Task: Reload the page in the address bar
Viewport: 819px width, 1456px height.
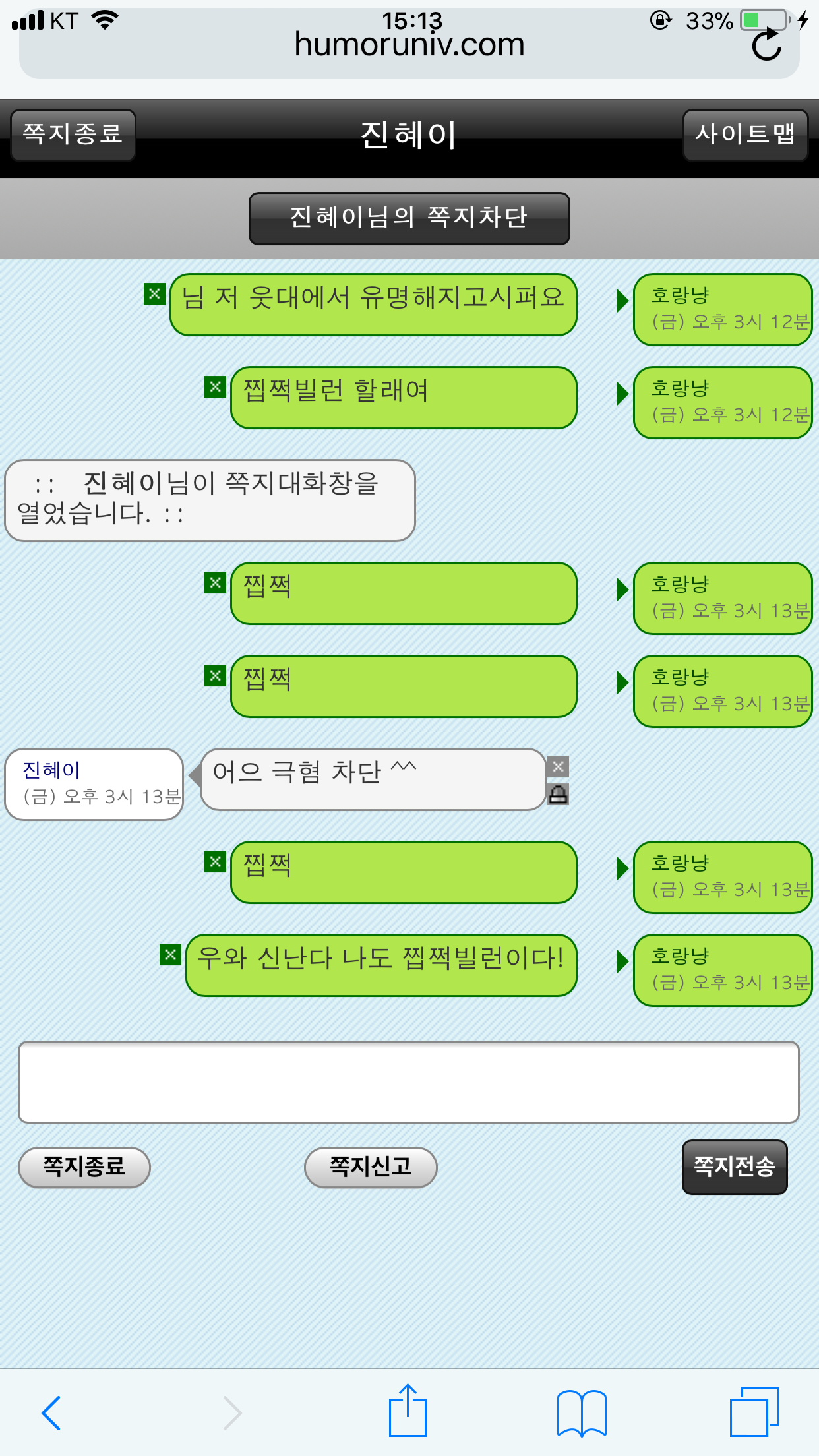Action: click(x=767, y=45)
